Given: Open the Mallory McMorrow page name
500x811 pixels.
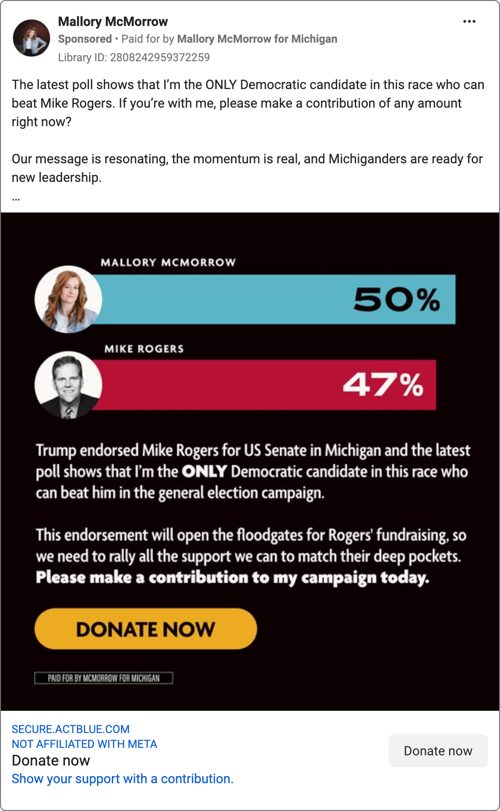Looking at the screenshot, I should pyautogui.click(x=113, y=22).
